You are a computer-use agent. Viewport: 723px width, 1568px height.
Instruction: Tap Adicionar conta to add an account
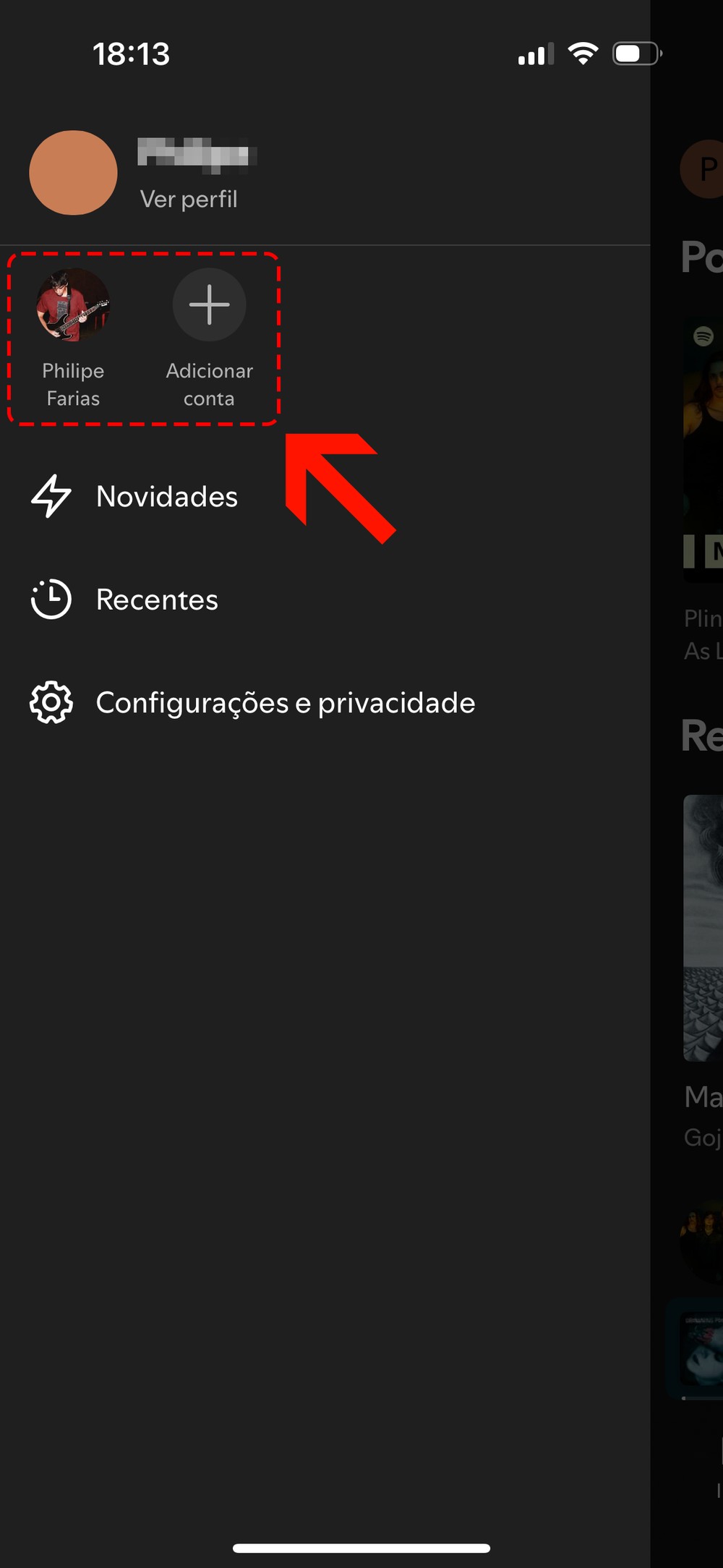coord(209,306)
